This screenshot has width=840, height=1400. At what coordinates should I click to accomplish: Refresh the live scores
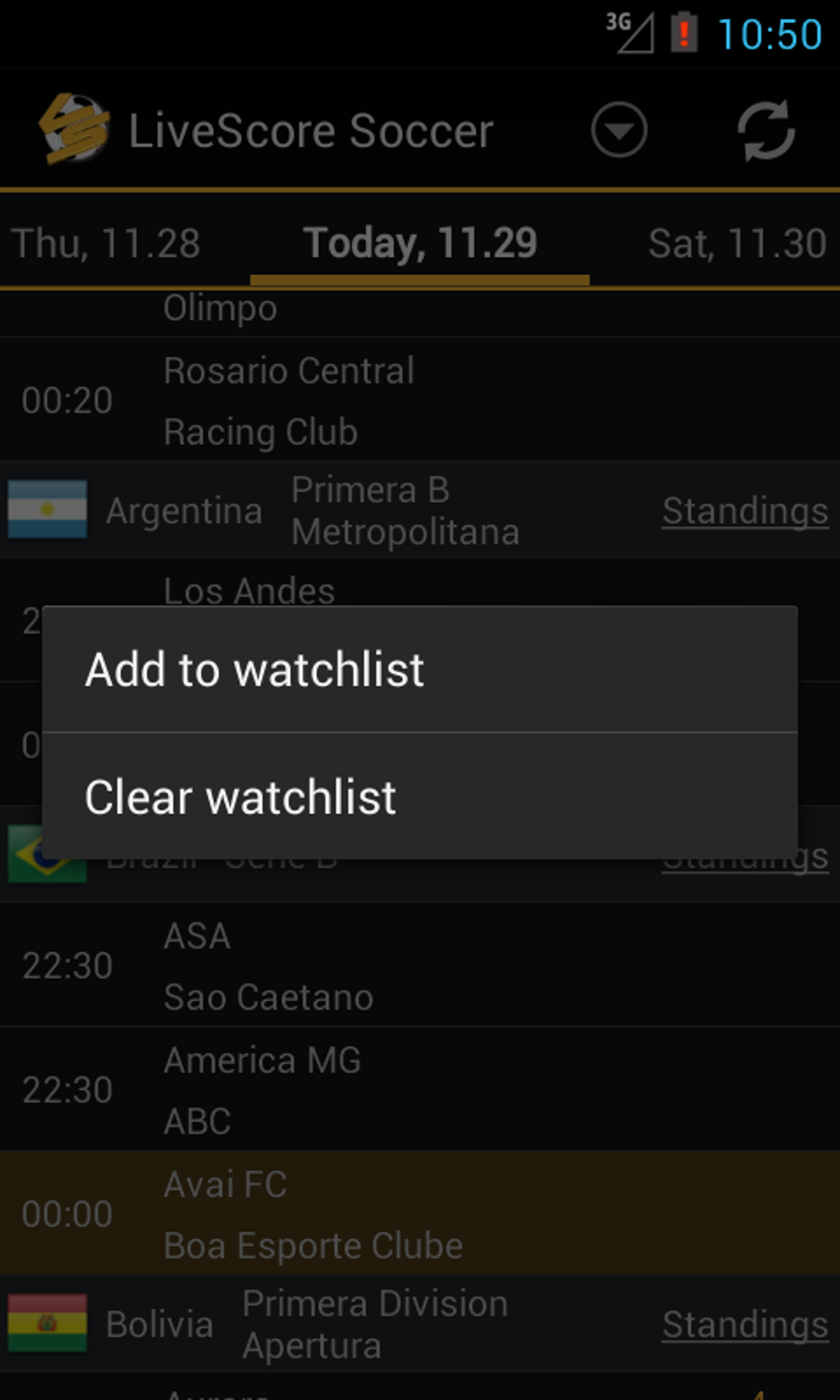tap(765, 130)
